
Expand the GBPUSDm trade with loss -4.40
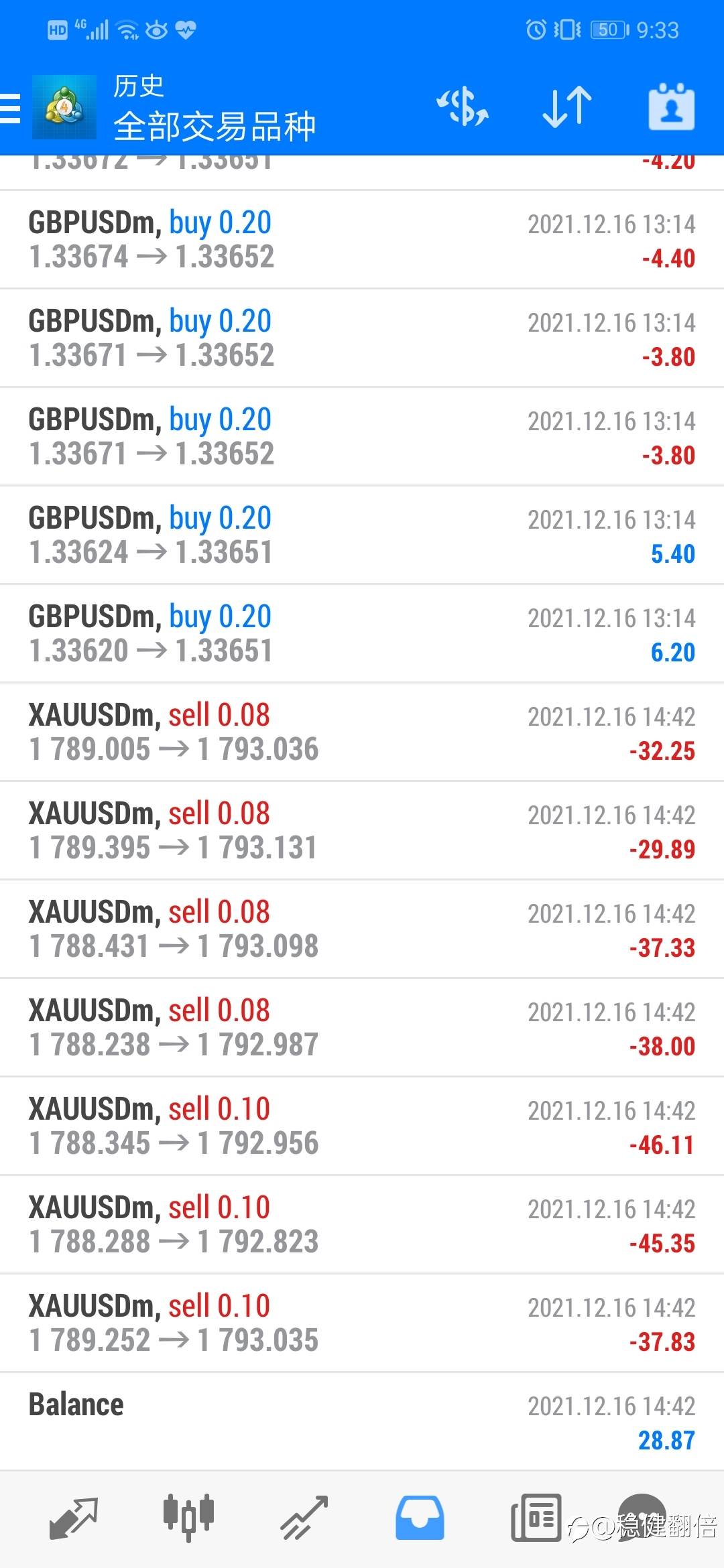(362, 239)
